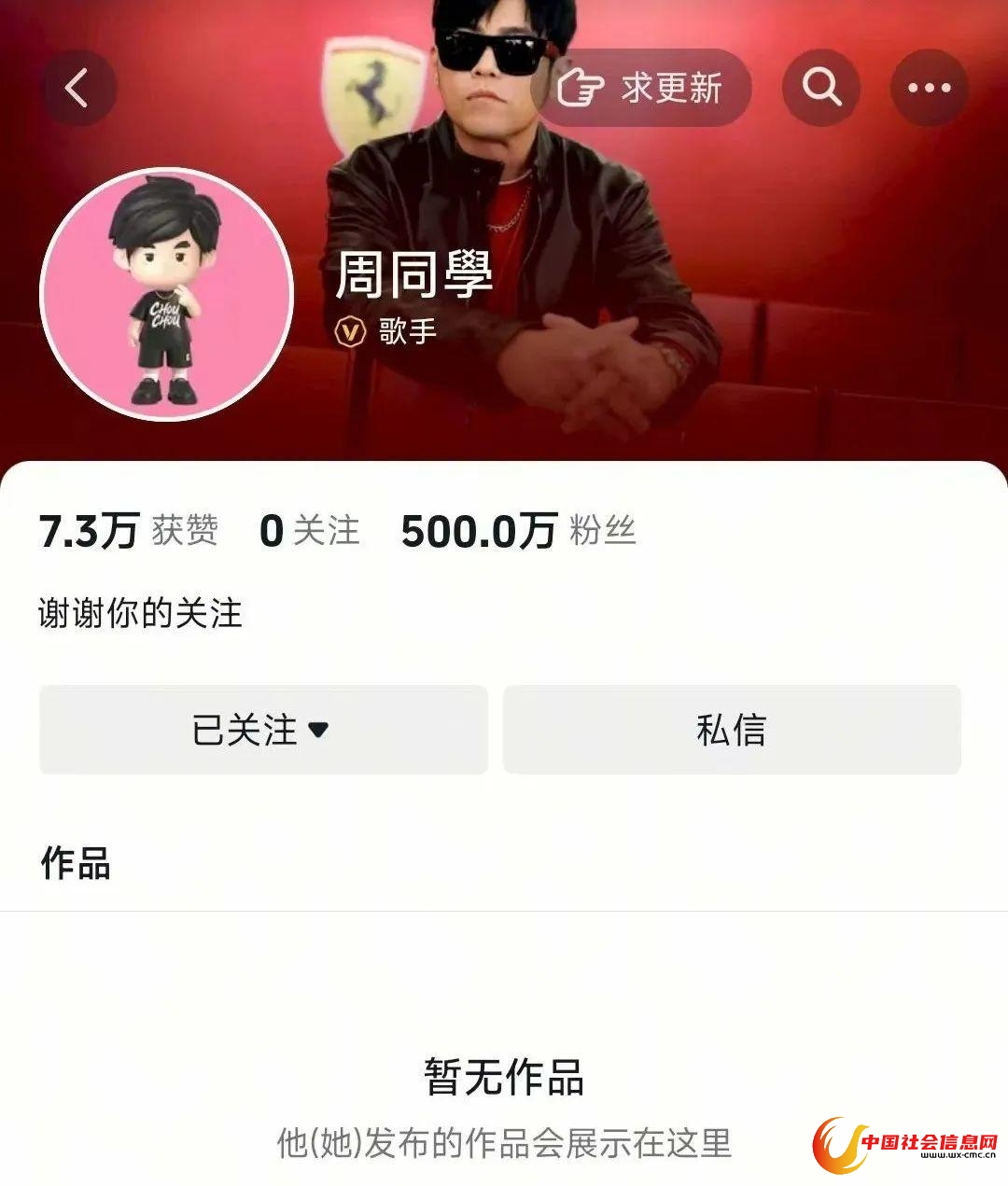This screenshot has width=1008, height=1186.
Task: Go back using the top arrow
Action: click(78, 89)
